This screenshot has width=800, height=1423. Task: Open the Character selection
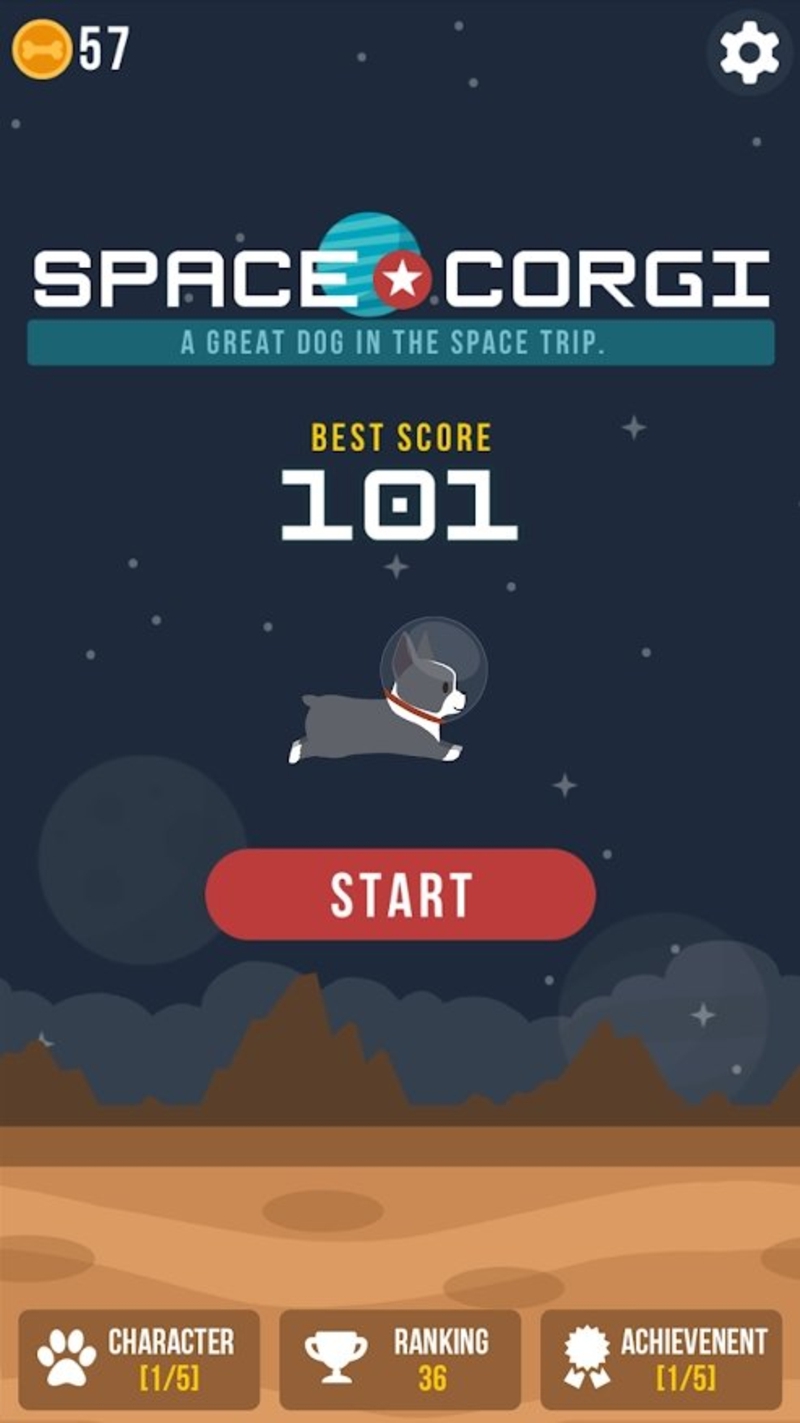coord(139,1359)
